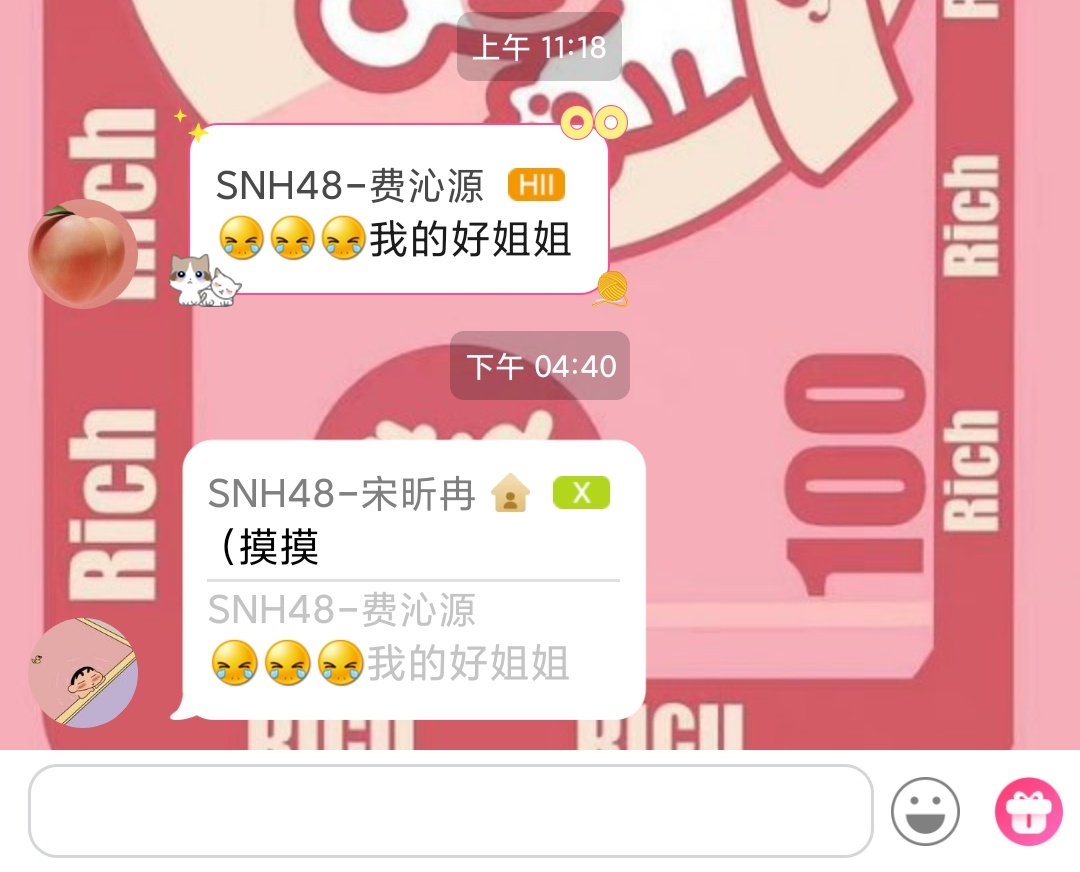The width and height of the screenshot is (1080, 872).
Task: Open the emoji picker
Action: click(925, 811)
